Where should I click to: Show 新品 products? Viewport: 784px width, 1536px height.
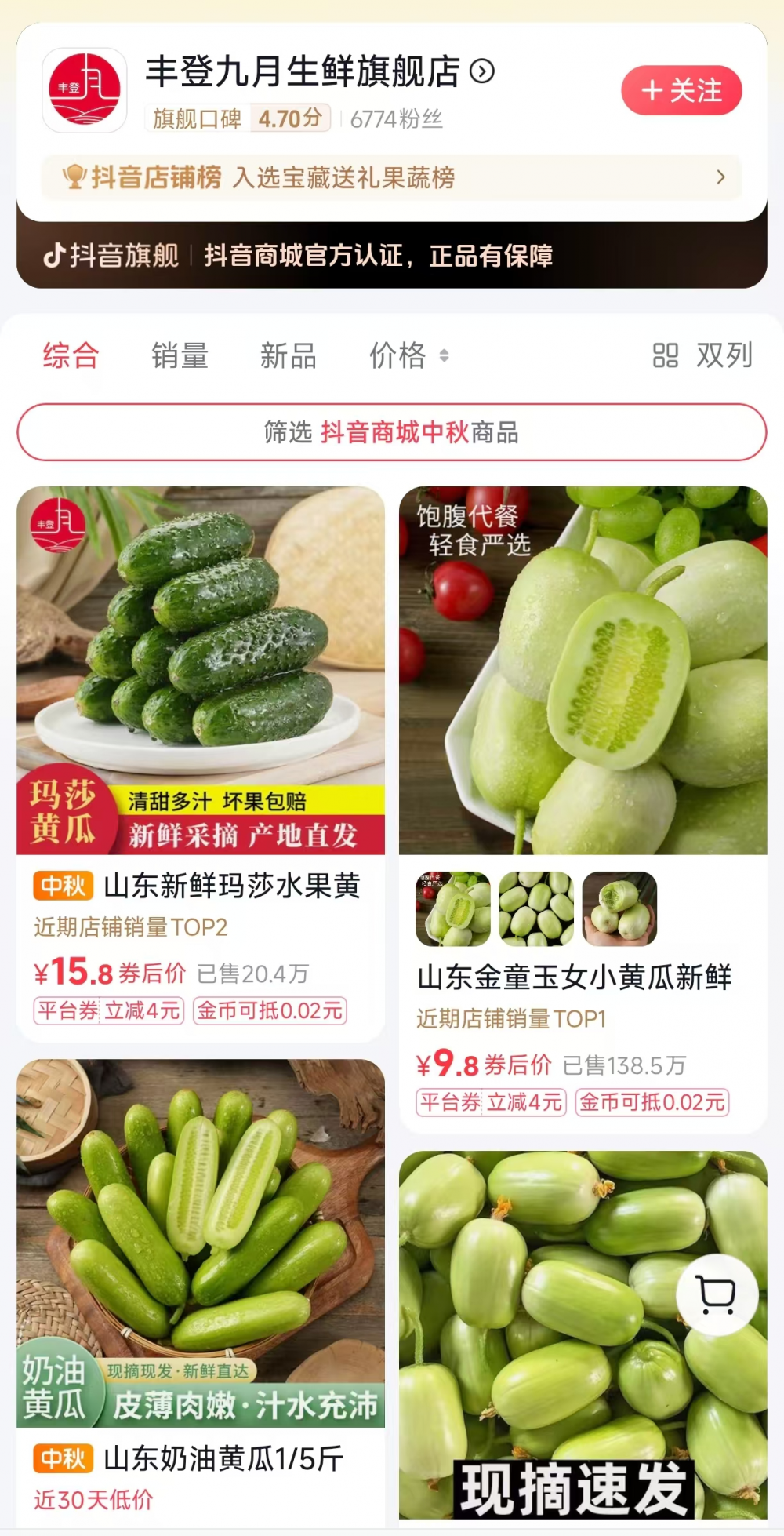[289, 355]
